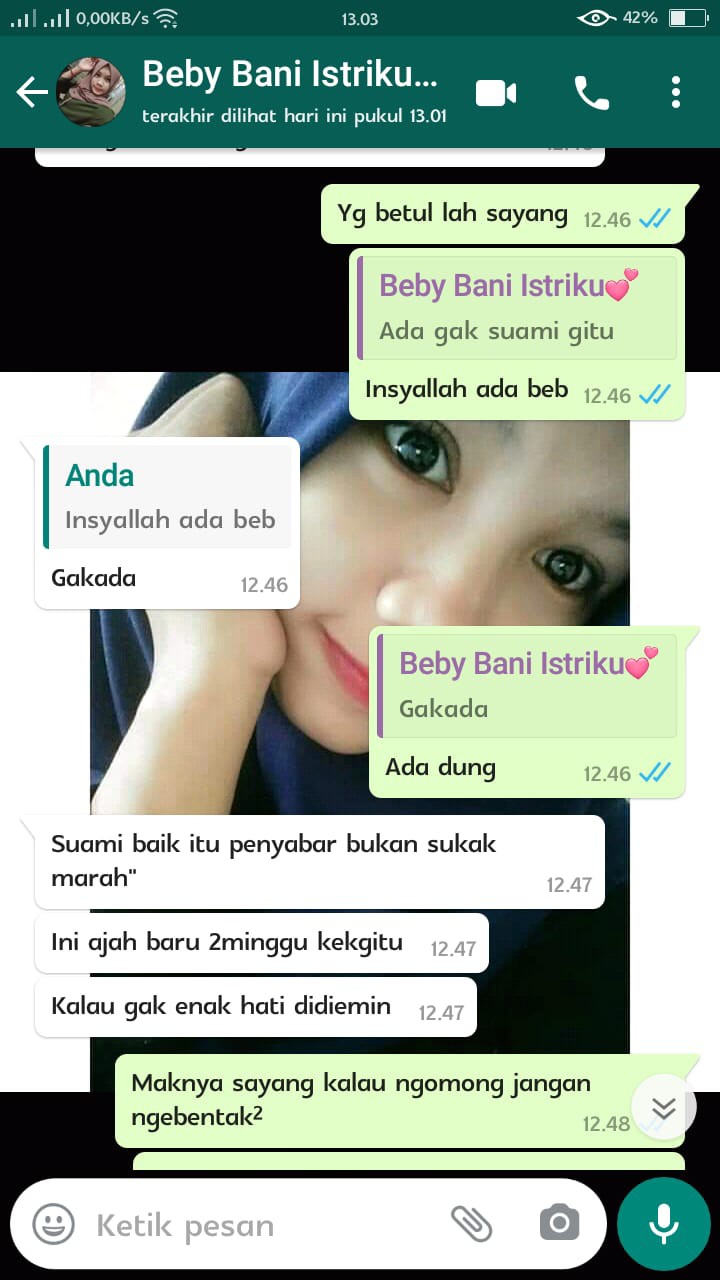
Task: Open the camera to take a photo
Action: click(559, 1223)
